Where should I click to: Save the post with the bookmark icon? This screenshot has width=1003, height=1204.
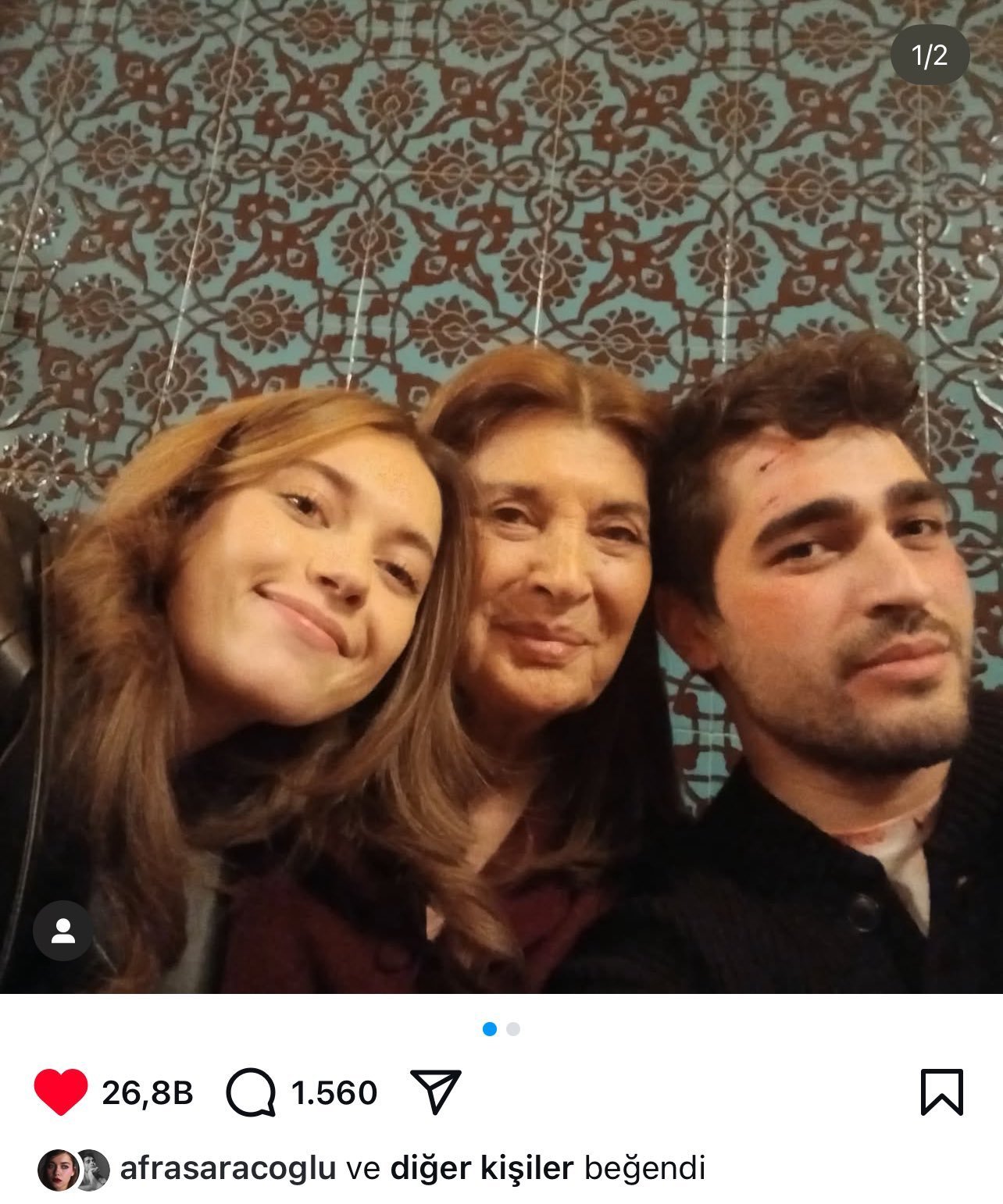pyautogui.click(x=941, y=1092)
